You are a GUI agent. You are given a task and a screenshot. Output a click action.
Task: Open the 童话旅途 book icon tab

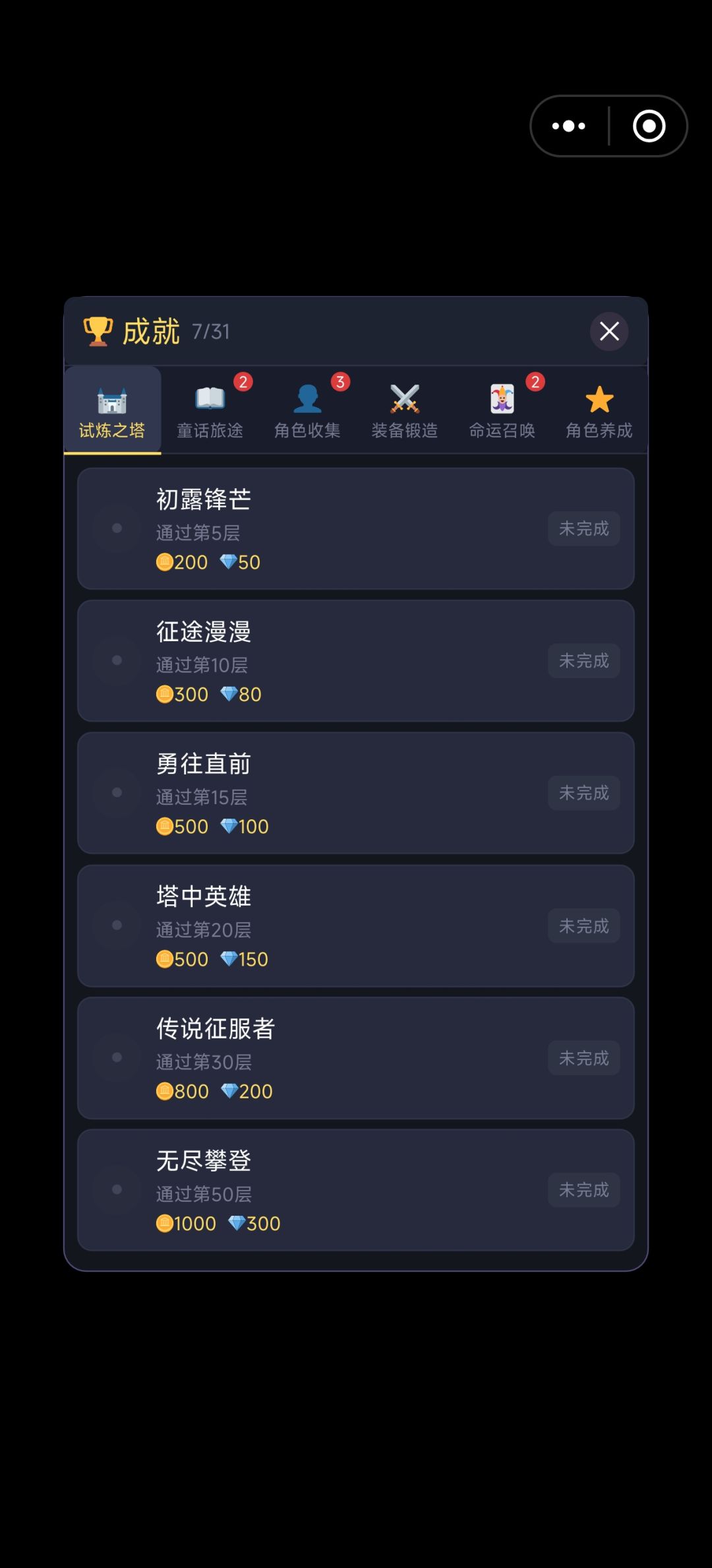[210, 396]
